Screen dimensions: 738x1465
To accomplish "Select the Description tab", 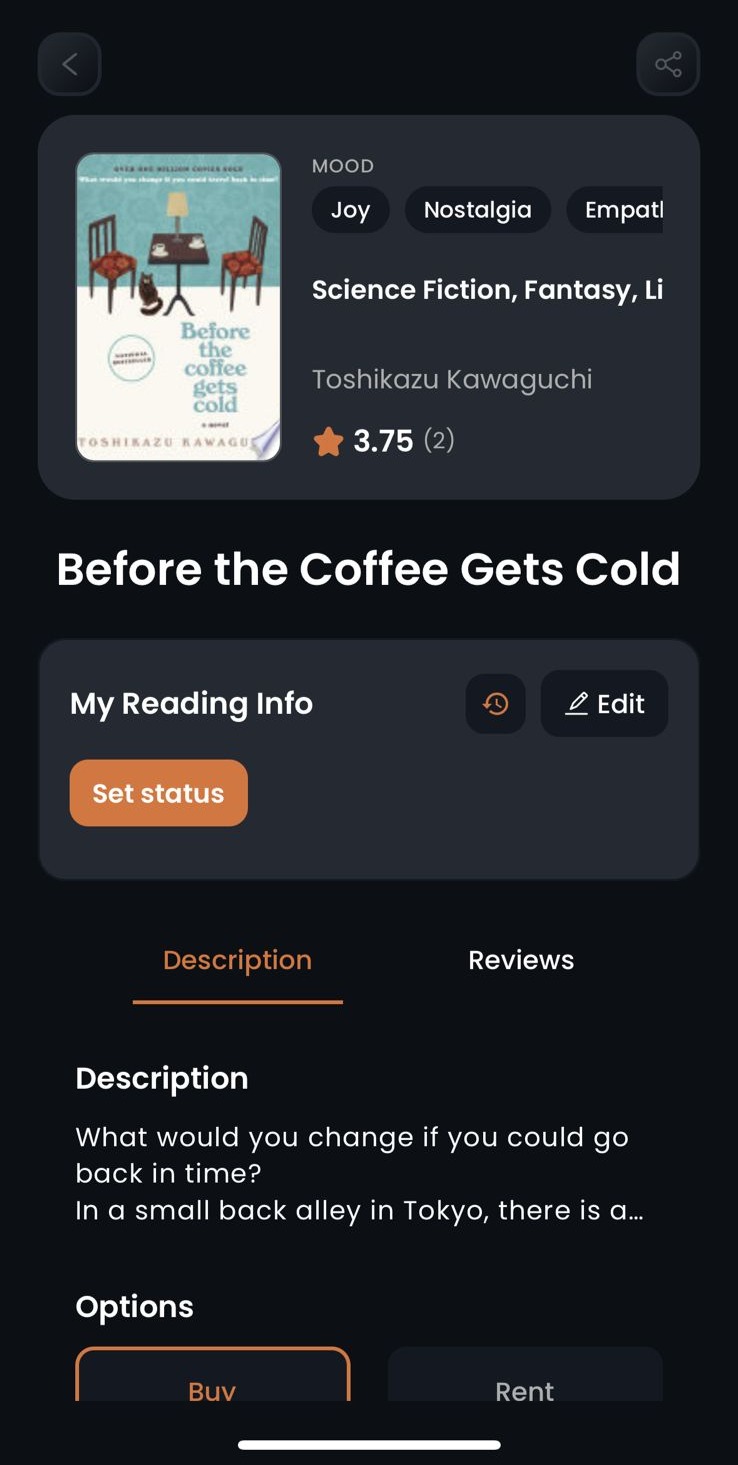I will tap(237, 960).
